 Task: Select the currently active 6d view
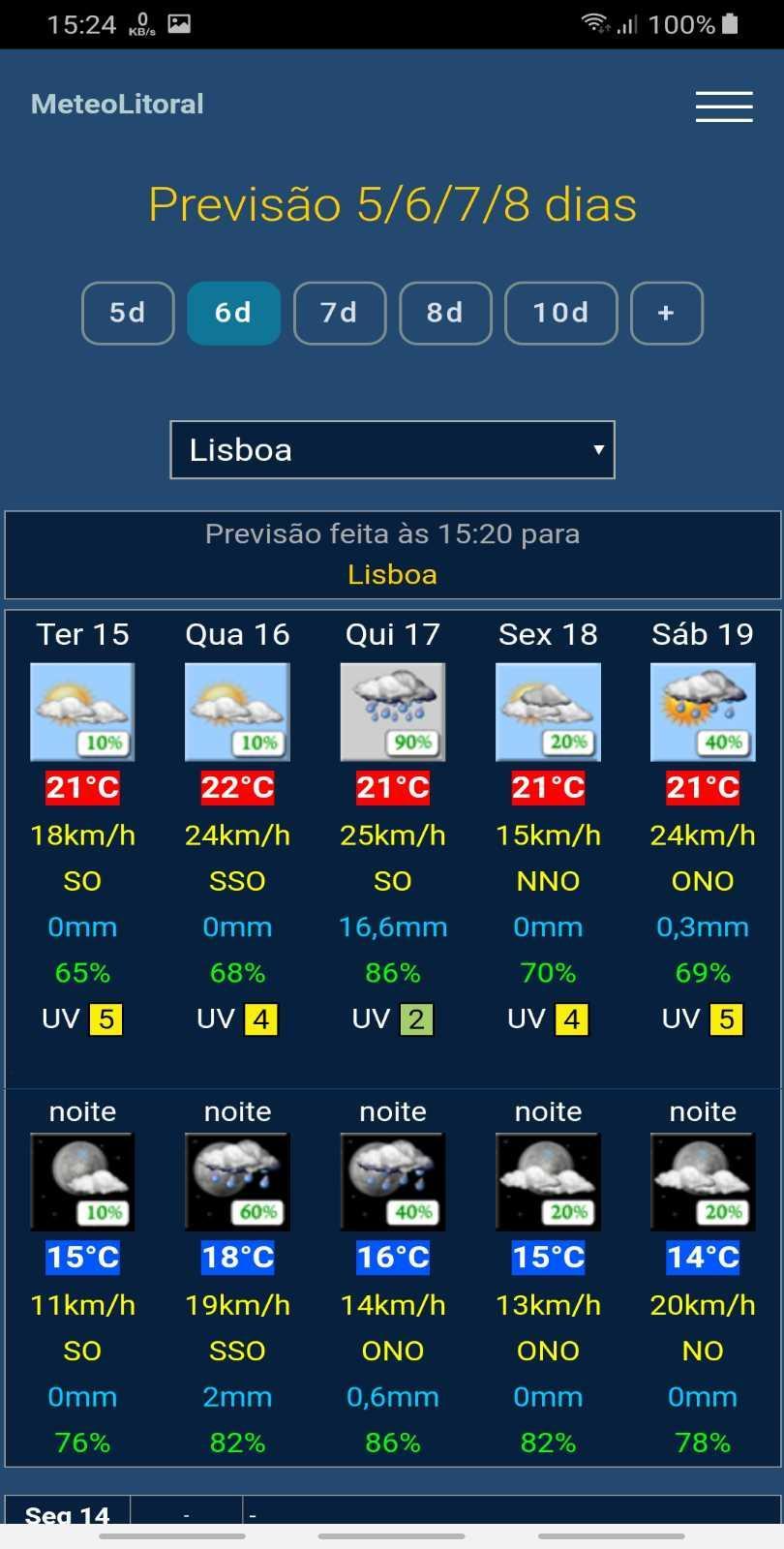pos(233,313)
